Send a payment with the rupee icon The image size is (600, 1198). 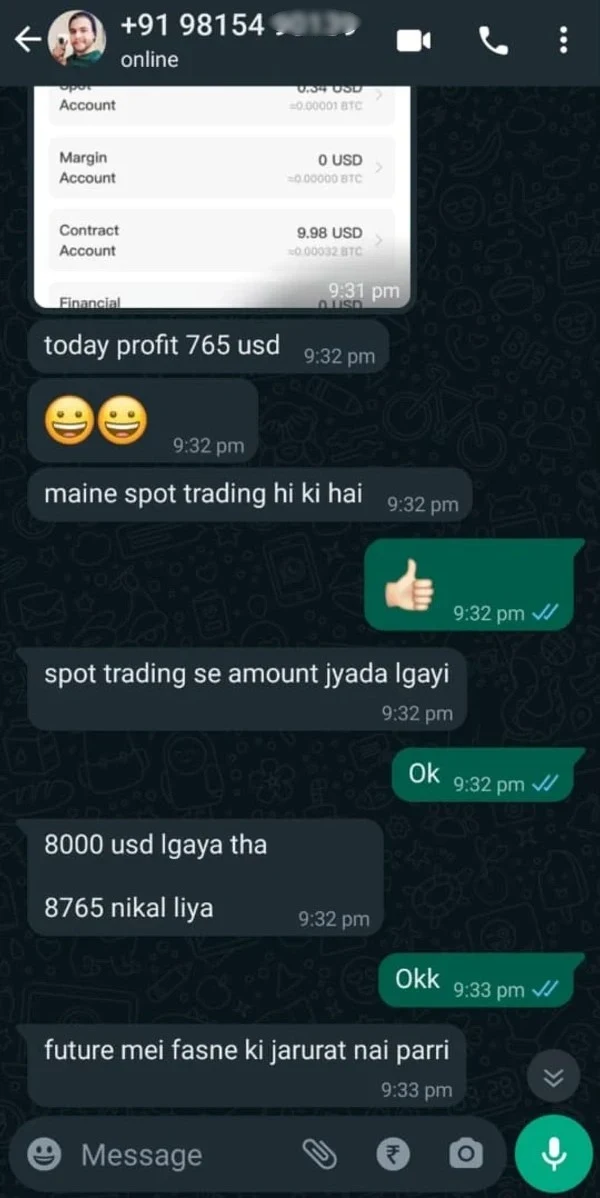point(393,1155)
